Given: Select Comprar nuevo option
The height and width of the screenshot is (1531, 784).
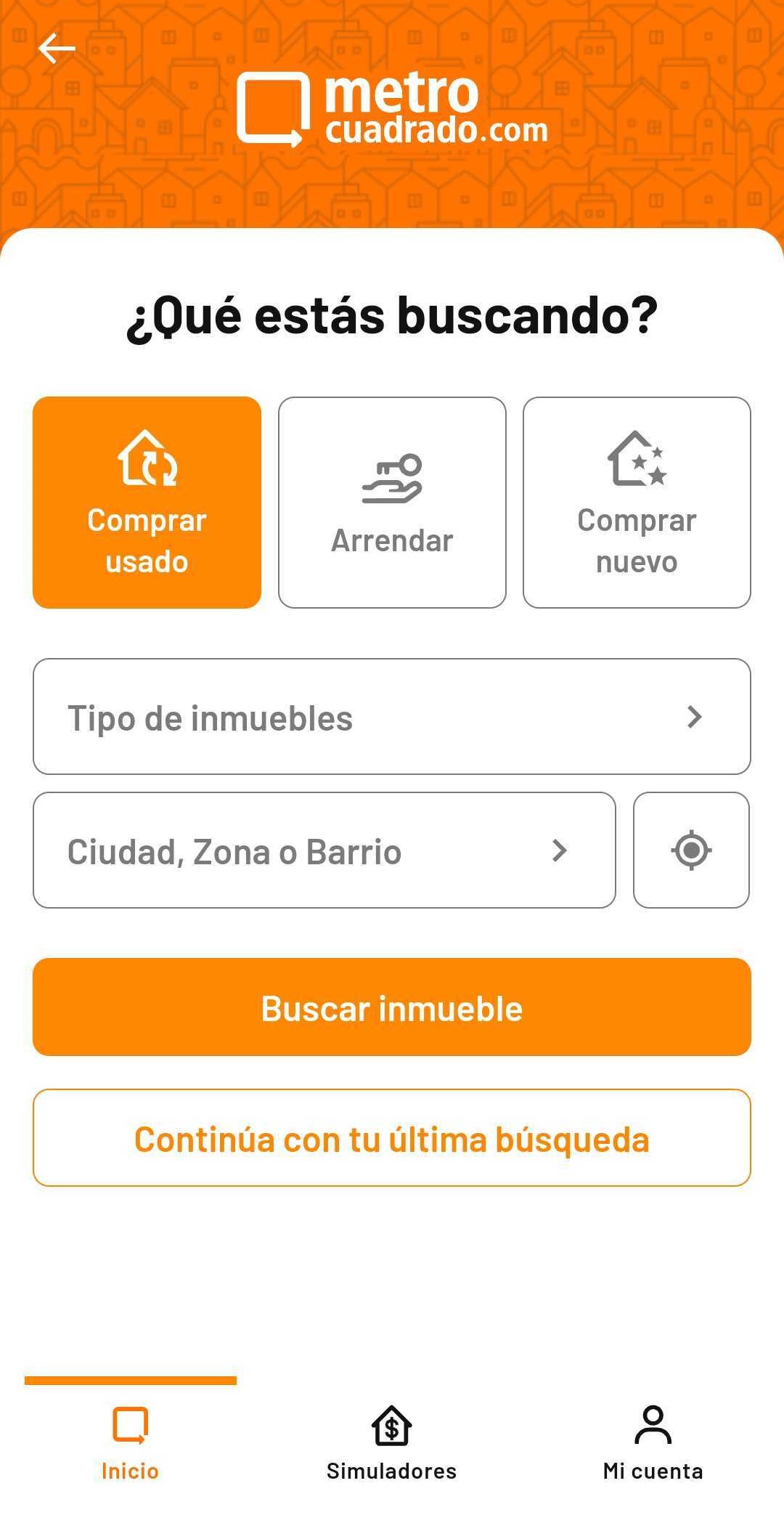Looking at the screenshot, I should [637, 503].
